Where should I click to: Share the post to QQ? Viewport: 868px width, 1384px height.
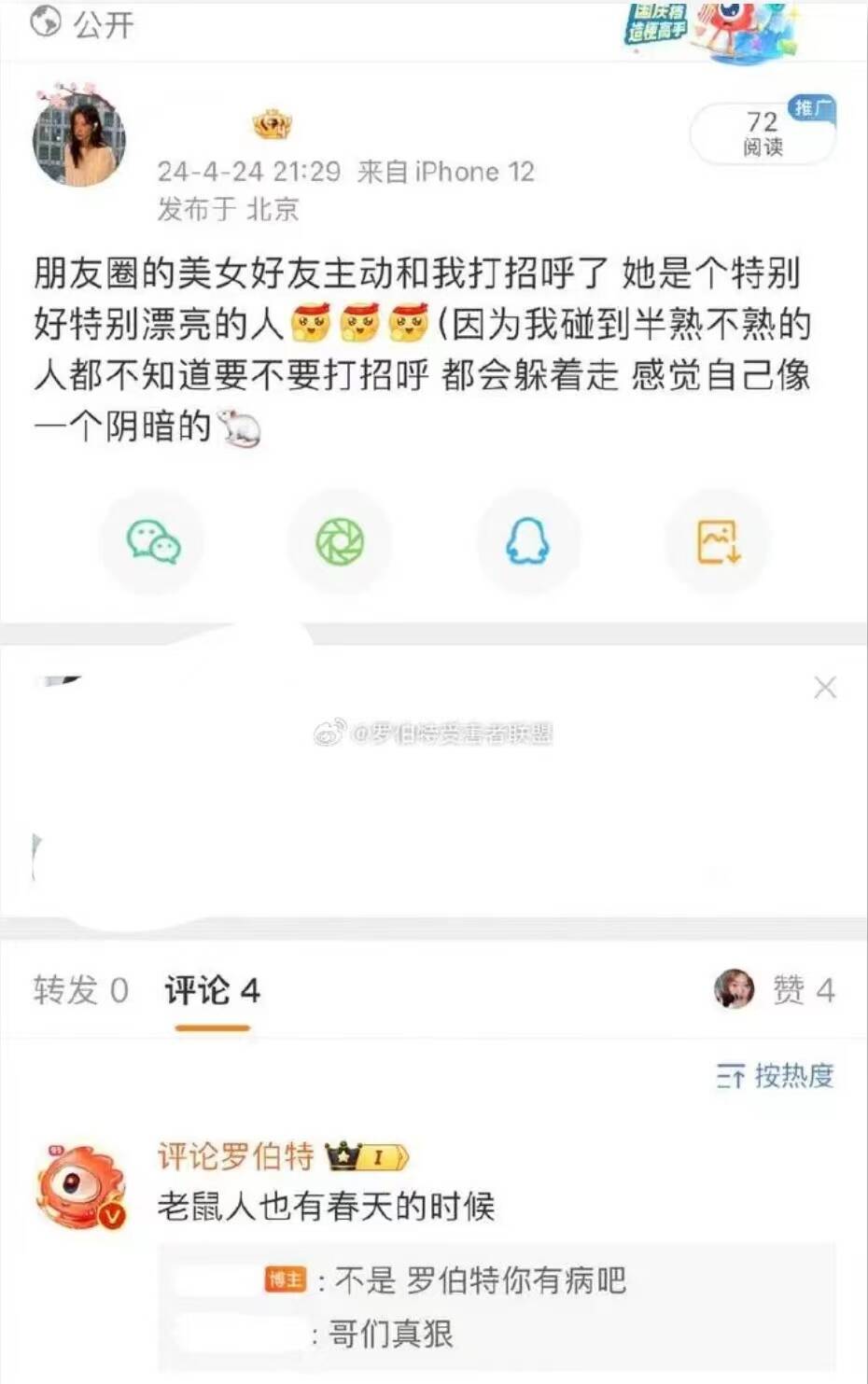point(527,541)
